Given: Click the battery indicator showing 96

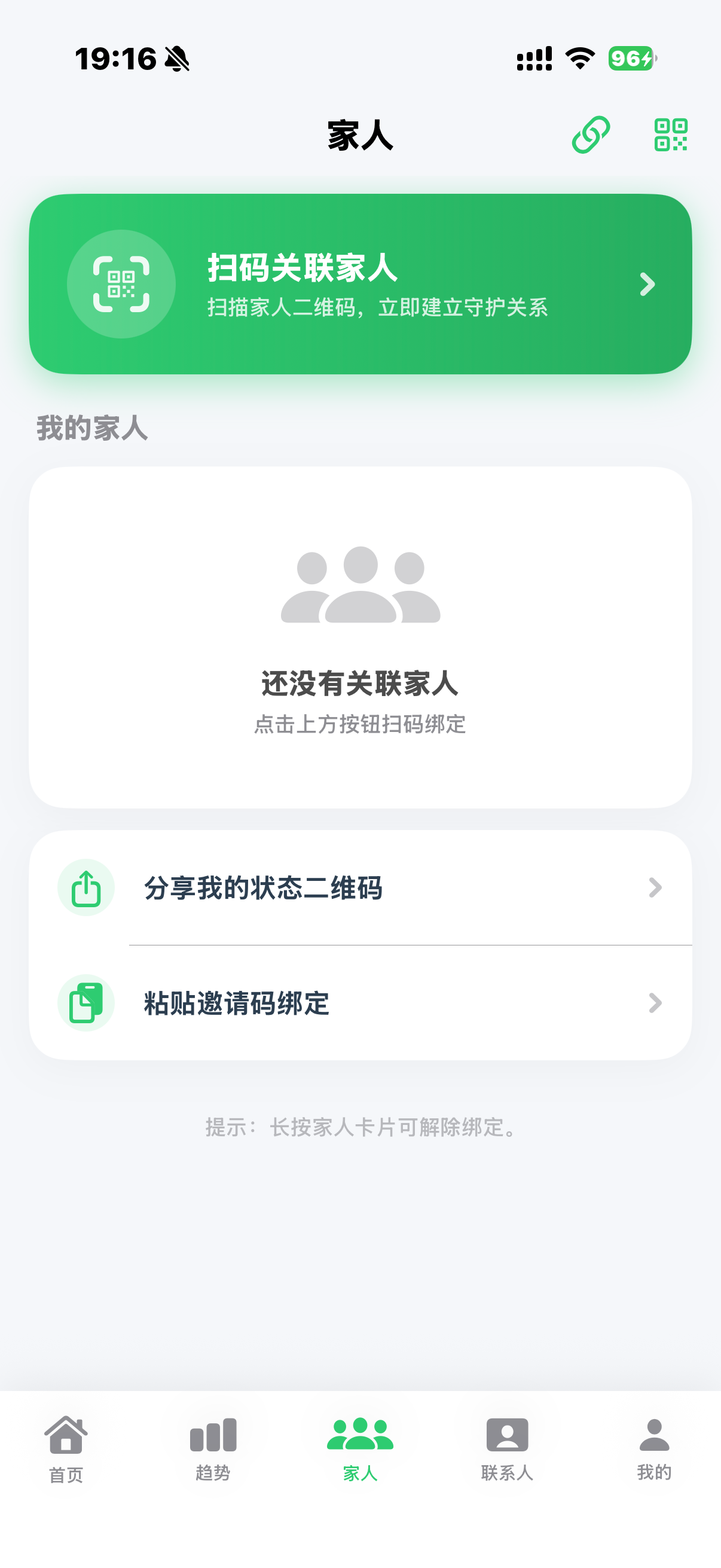Looking at the screenshot, I should pos(630,59).
